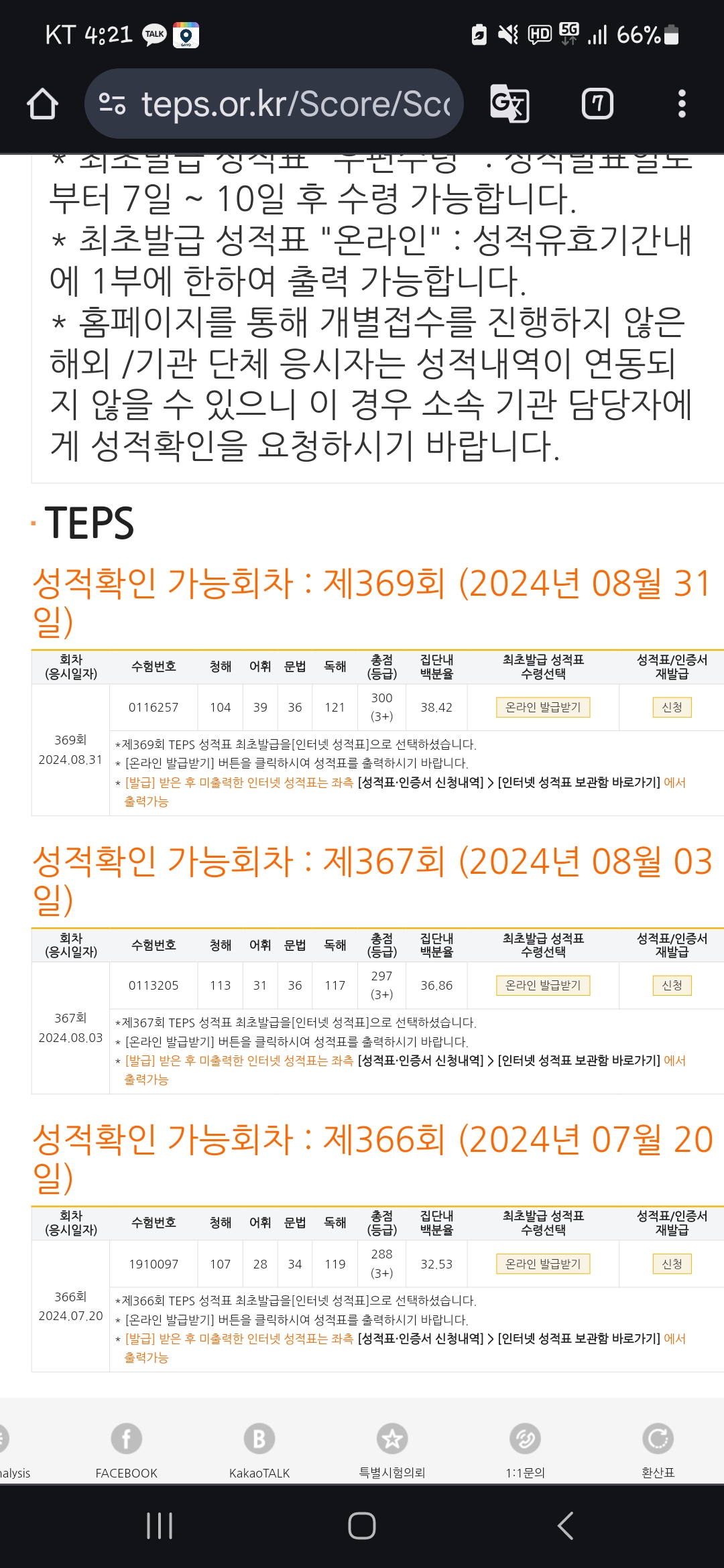Request reissue (신청) for 369회 score
The image size is (724, 1568).
point(672,707)
